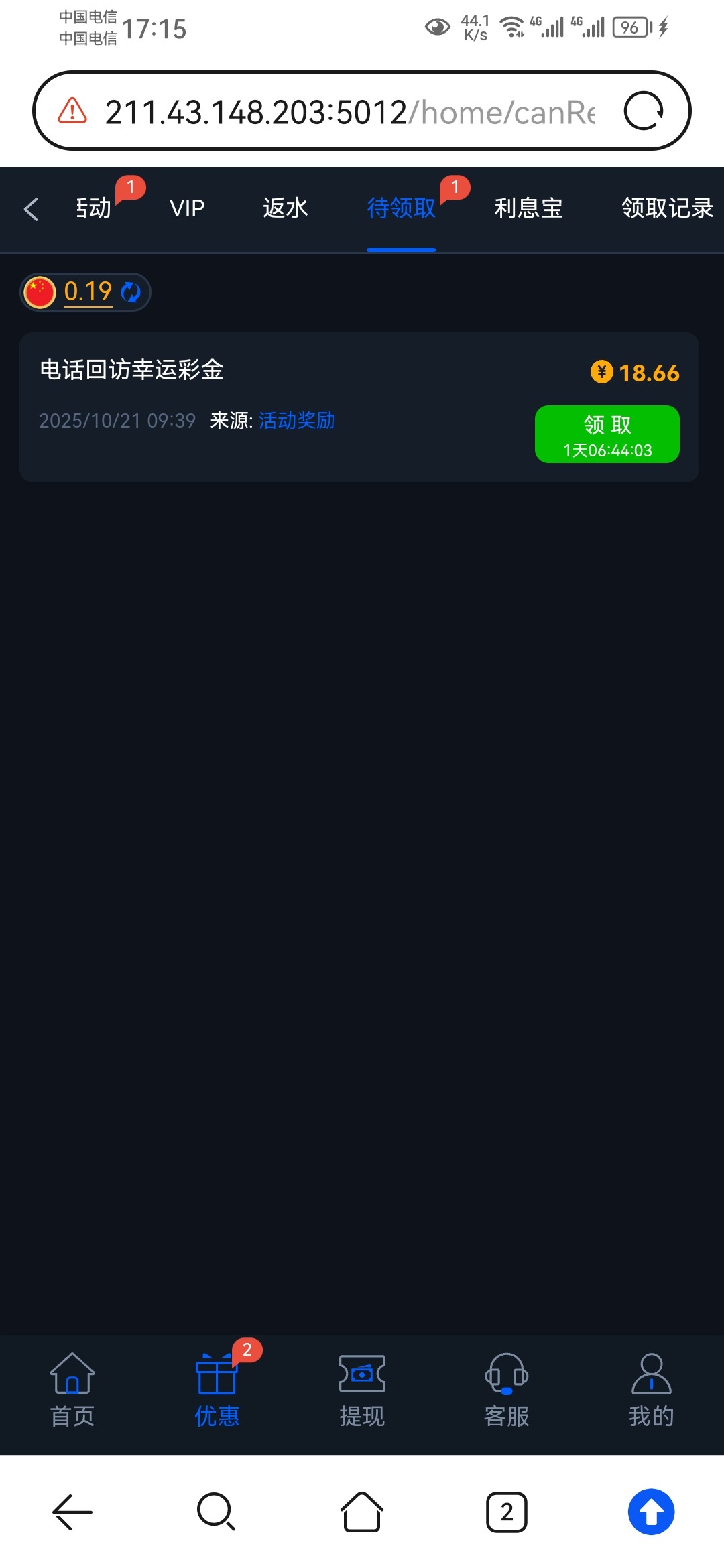Refresh the 0.19 balance

click(x=131, y=292)
